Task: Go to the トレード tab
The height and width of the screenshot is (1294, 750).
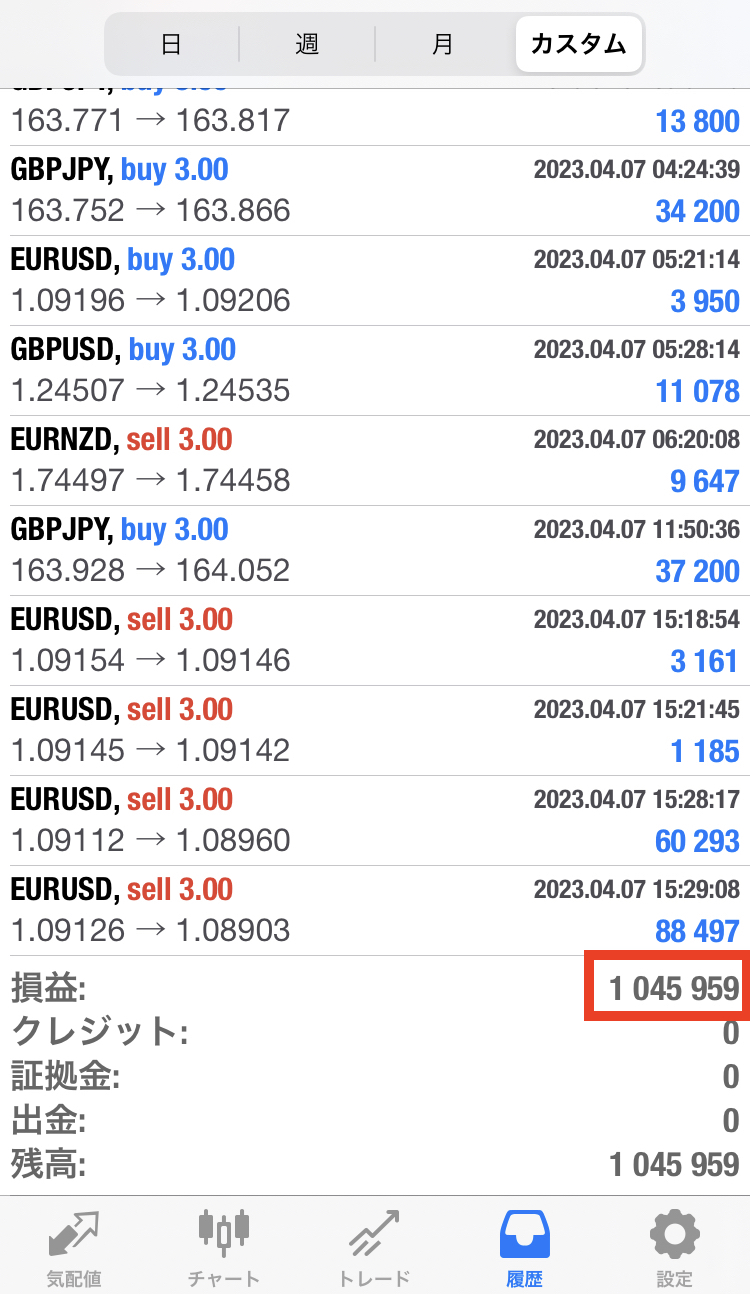Action: [x=374, y=1248]
